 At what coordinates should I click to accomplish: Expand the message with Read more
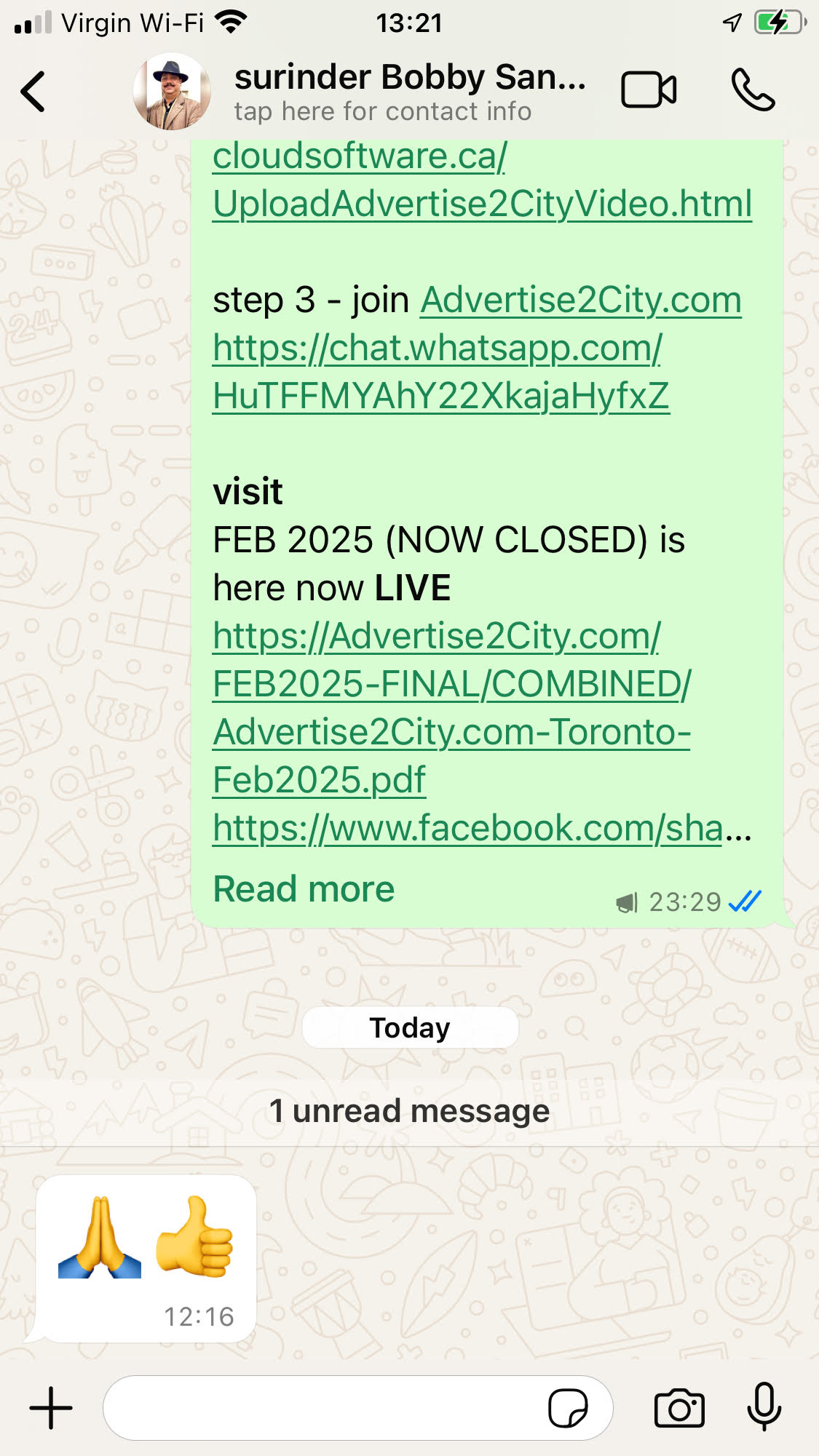pyautogui.click(x=304, y=889)
